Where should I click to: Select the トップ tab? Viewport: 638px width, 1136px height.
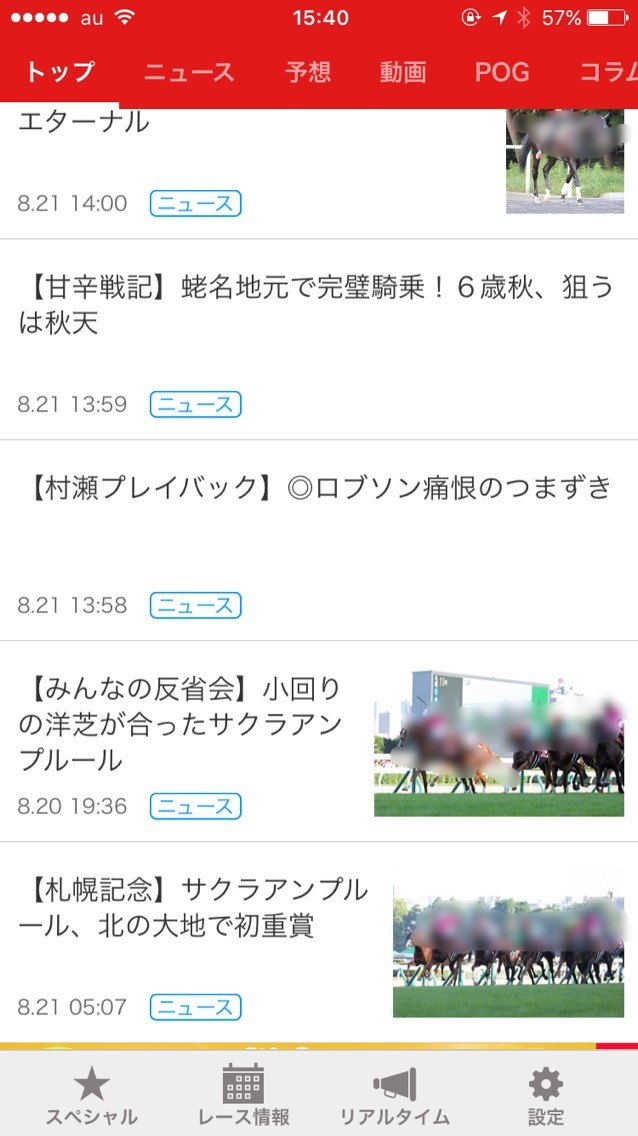(60, 72)
